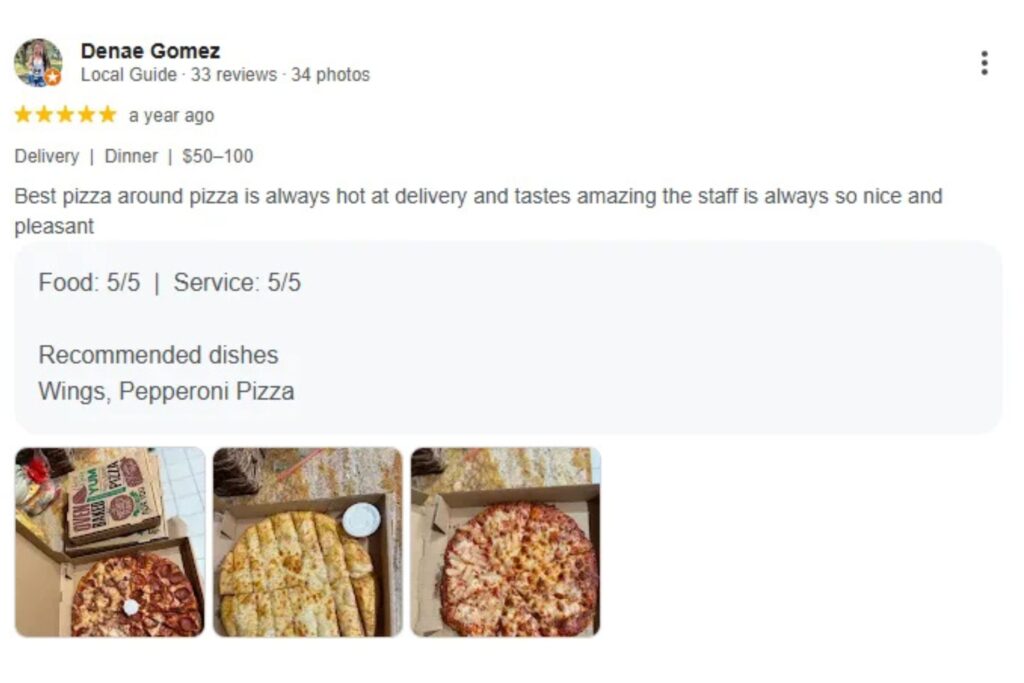View the third photo of pizza in box
This screenshot has height=683, width=1024.
click(505, 542)
